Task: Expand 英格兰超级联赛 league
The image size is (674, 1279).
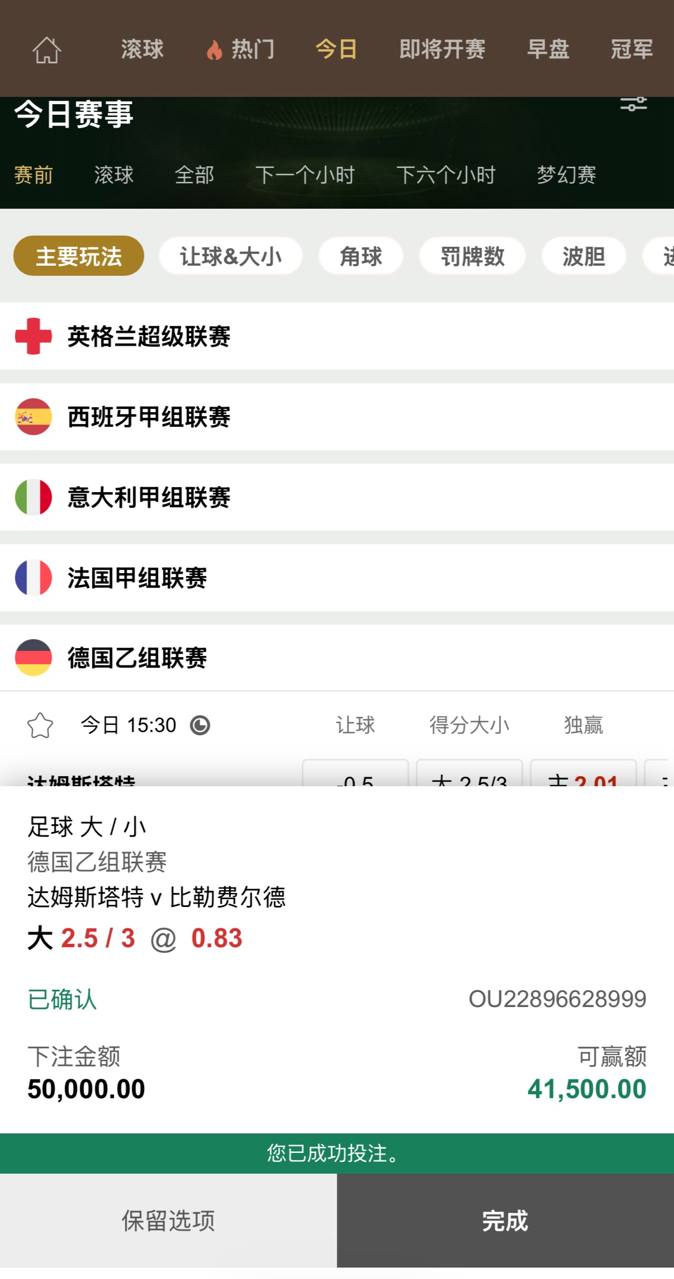Action: point(149,337)
